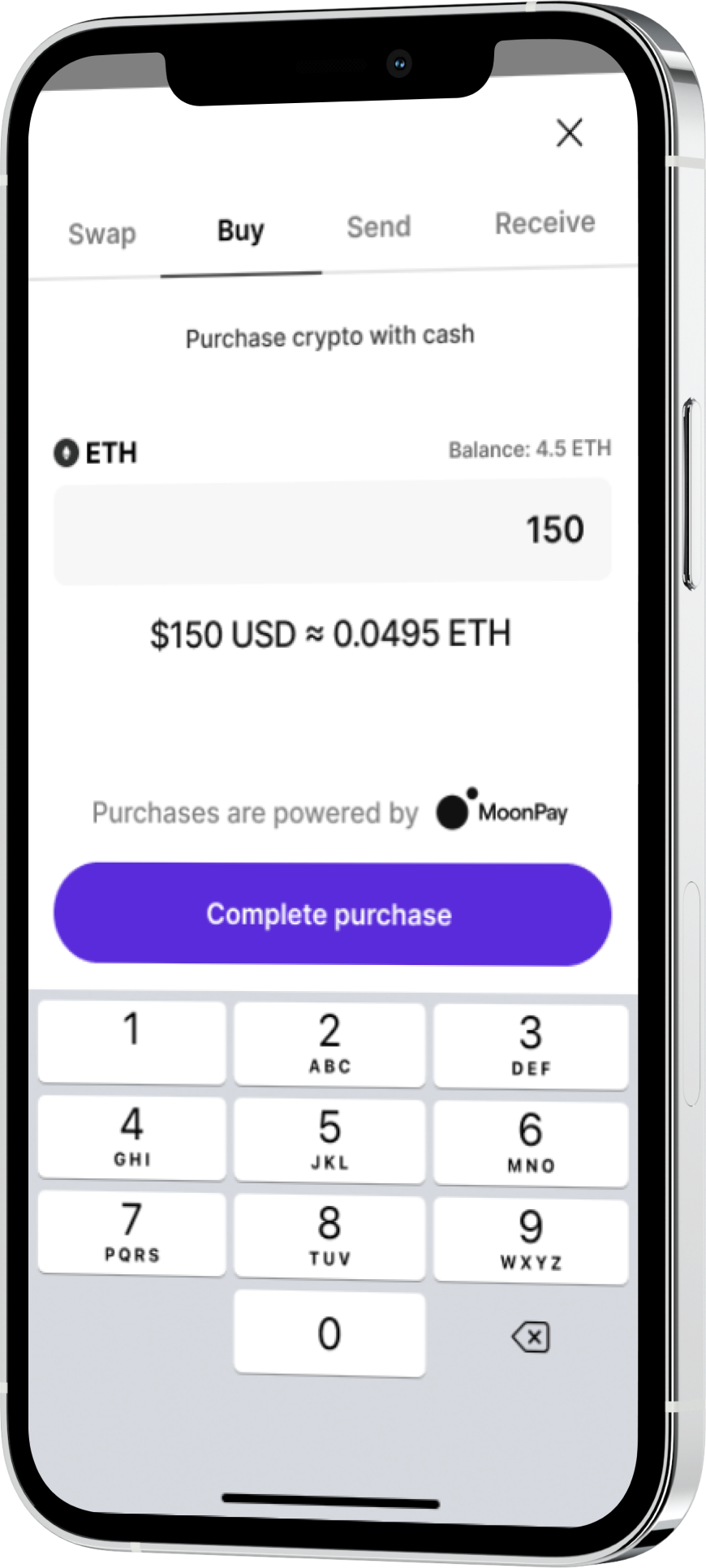Open the Send tab
The height and width of the screenshot is (1568, 706).
[x=379, y=226]
